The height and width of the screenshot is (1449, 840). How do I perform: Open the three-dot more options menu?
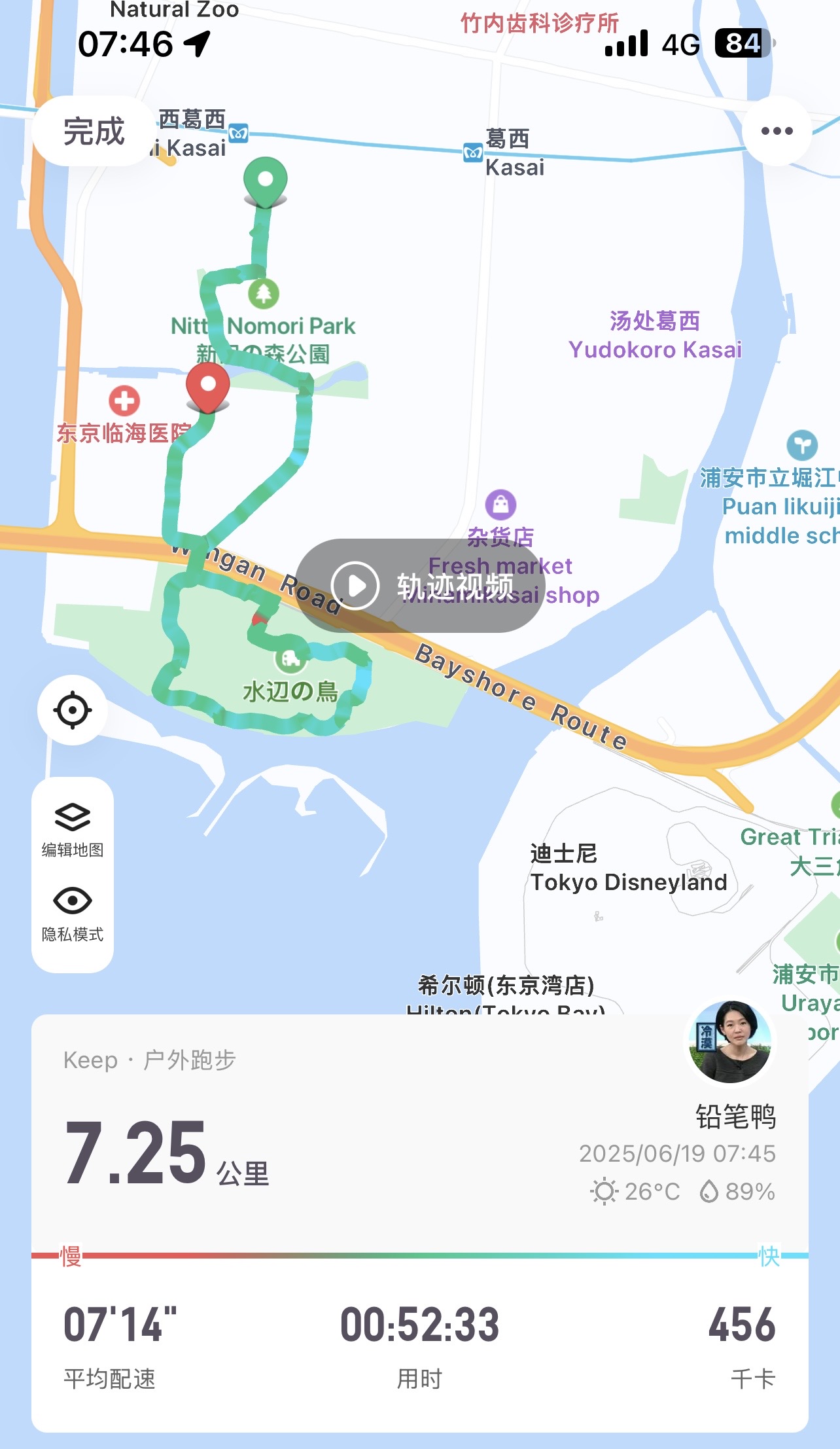pos(777,131)
